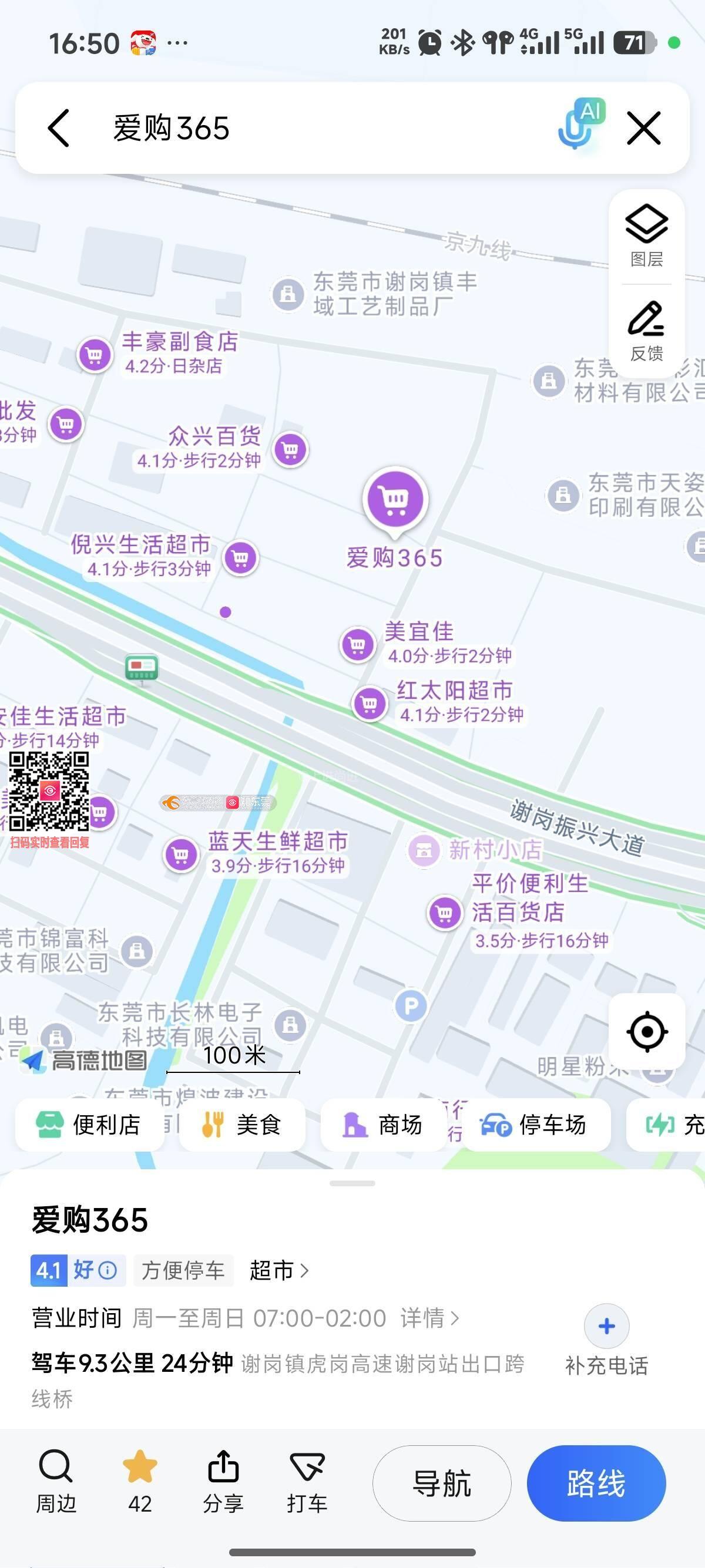
Task: Show nearby 商场 on the map
Action: (383, 1125)
